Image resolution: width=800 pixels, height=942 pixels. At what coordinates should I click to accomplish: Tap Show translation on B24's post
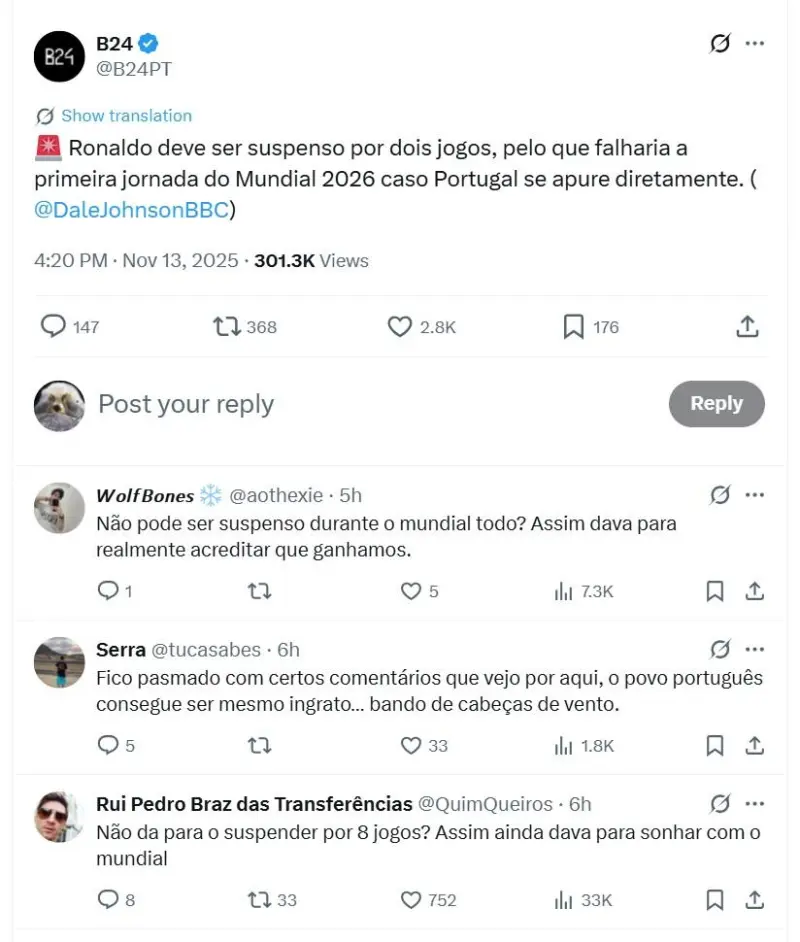[126, 116]
